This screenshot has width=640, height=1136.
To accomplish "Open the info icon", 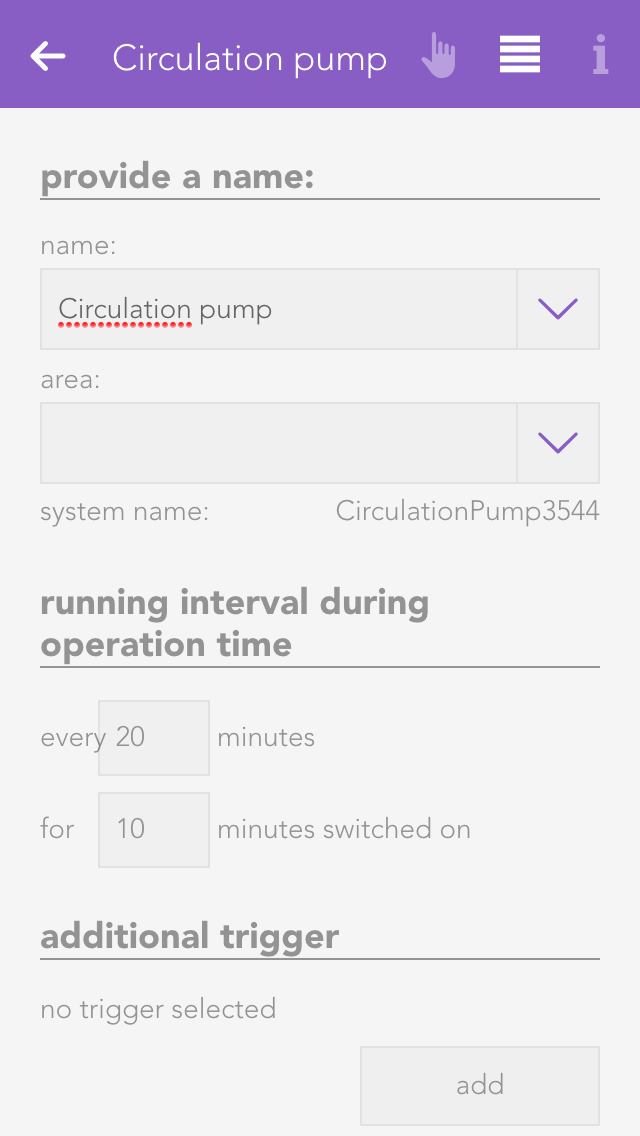I will point(599,56).
